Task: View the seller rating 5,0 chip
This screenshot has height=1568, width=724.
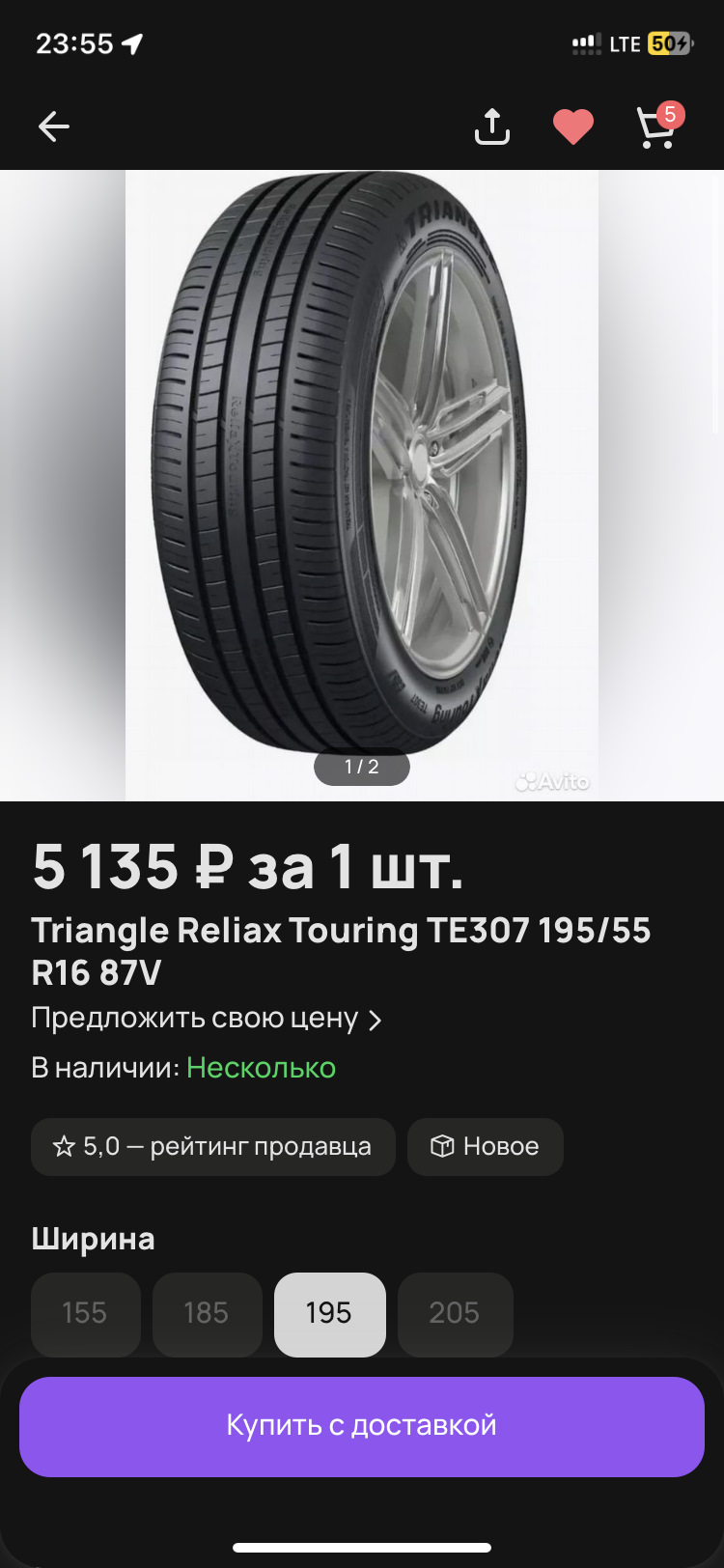Action: [x=212, y=1147]
